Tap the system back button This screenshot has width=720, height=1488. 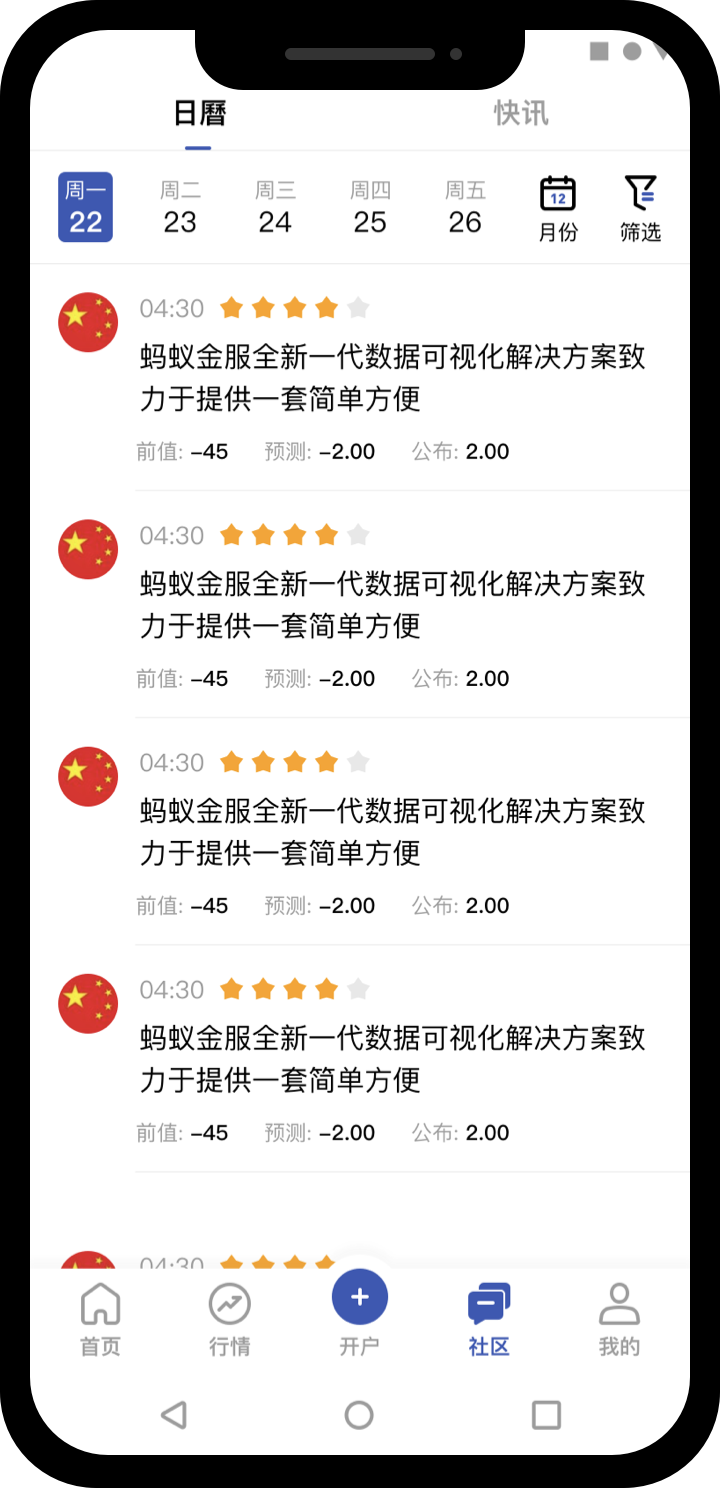coord(174,1414)
